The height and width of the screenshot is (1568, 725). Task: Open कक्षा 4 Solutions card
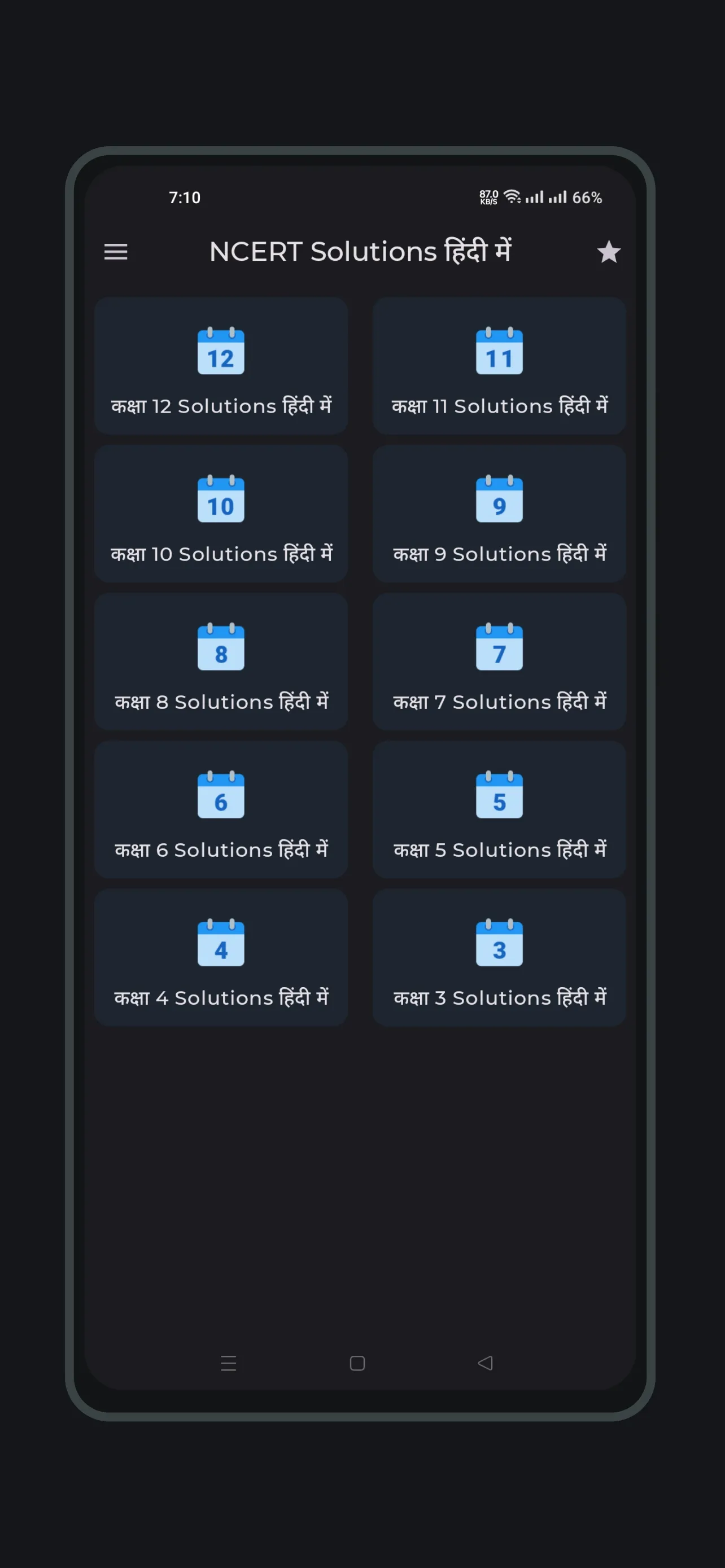pyautogui.click(x=221, y=957)
